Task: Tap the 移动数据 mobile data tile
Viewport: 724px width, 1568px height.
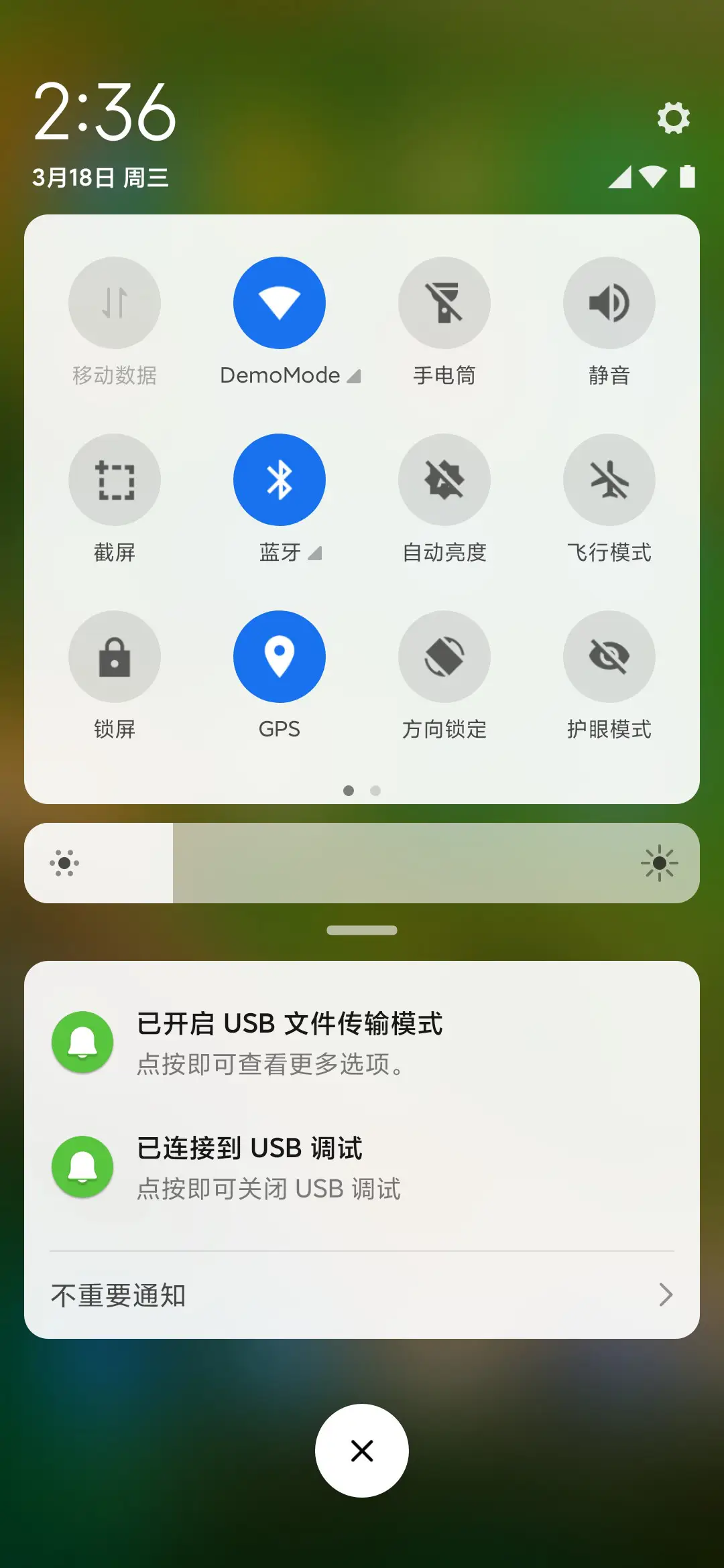Action: point(115,303)
